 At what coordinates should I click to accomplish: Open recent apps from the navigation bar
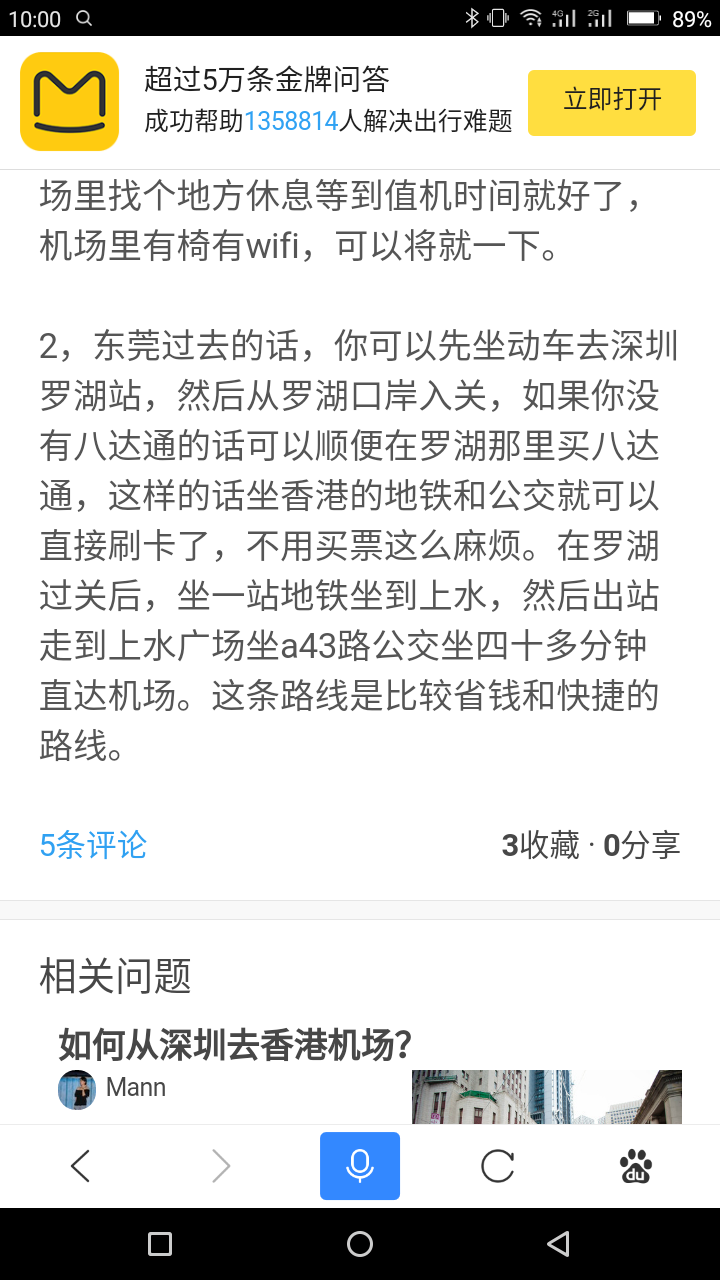[x=160, y=1244]
